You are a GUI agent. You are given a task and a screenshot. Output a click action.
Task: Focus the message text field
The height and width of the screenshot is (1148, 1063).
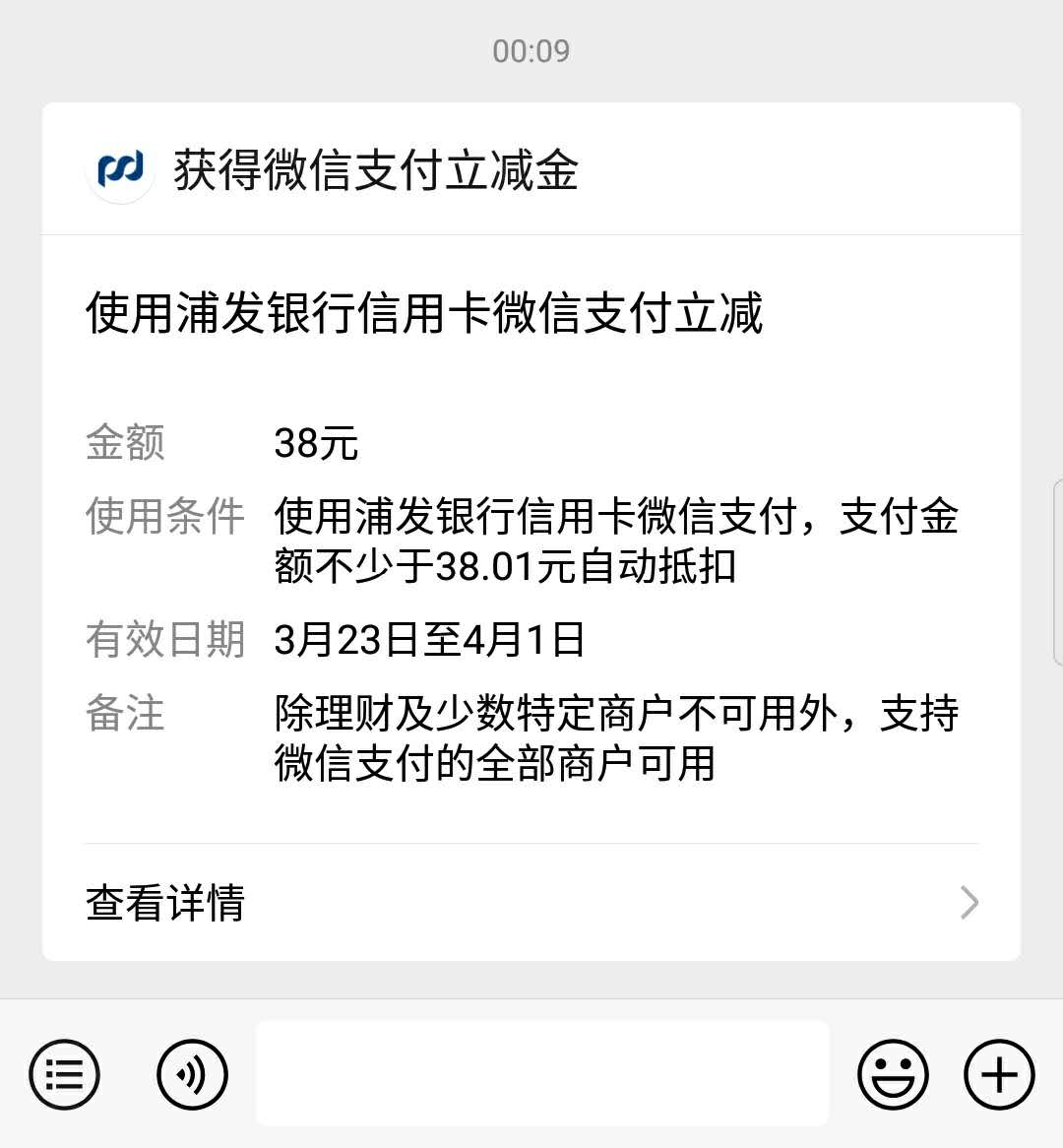[x=541, y=1073]
